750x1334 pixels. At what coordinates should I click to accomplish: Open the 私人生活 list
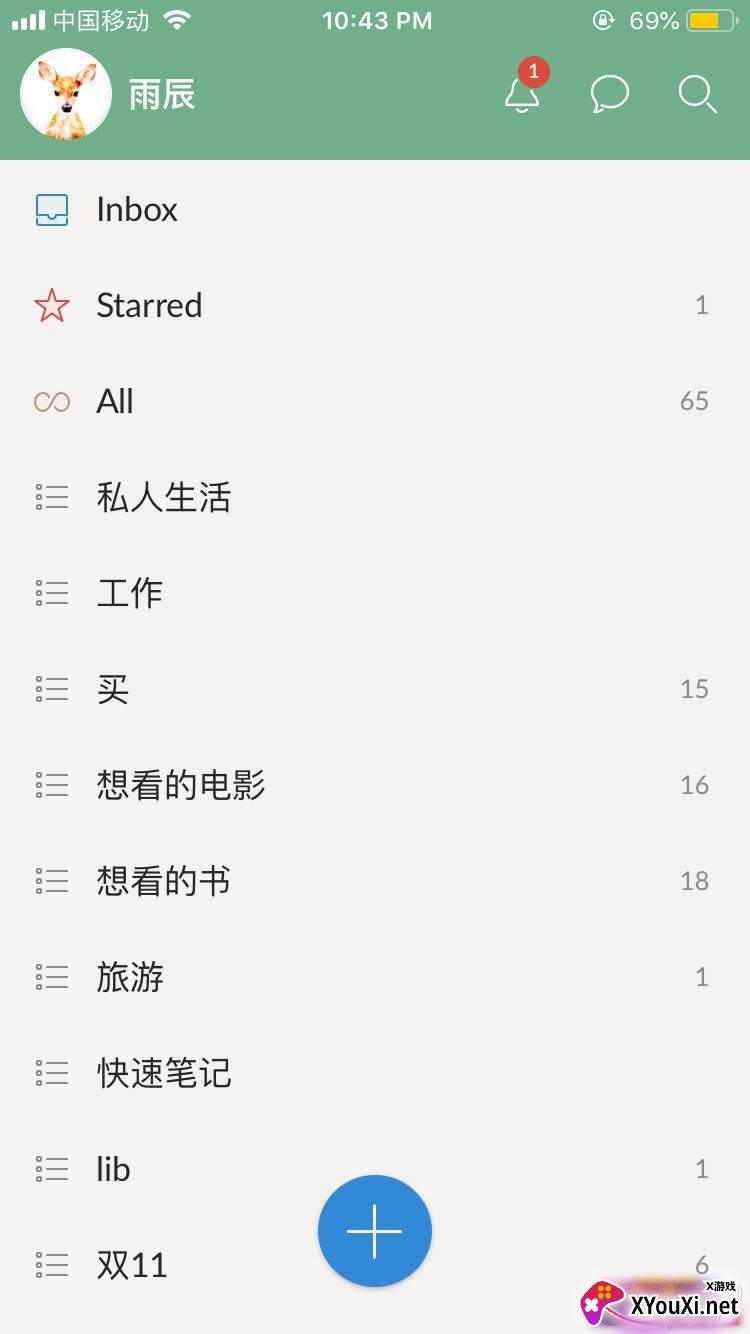tap(163, 497)
